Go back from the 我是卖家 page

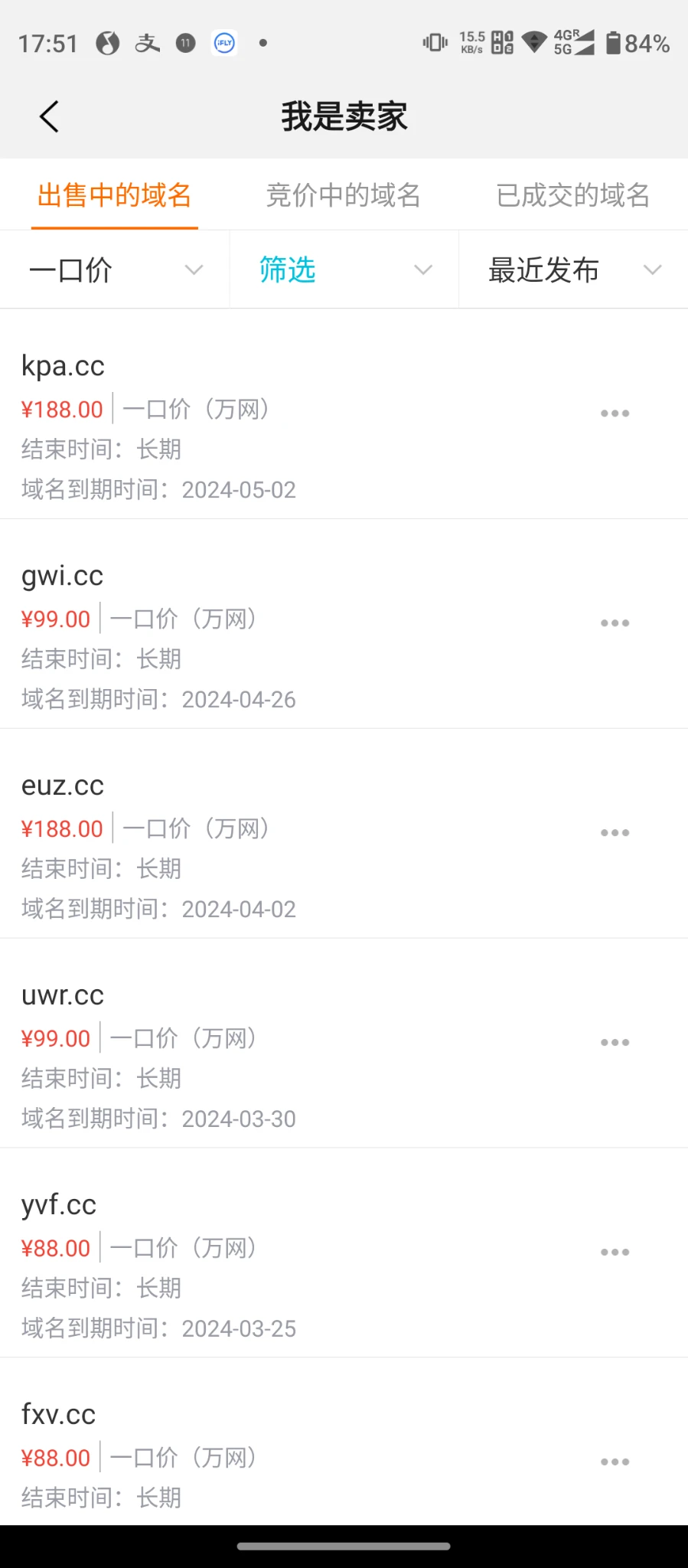click(49, 117)
